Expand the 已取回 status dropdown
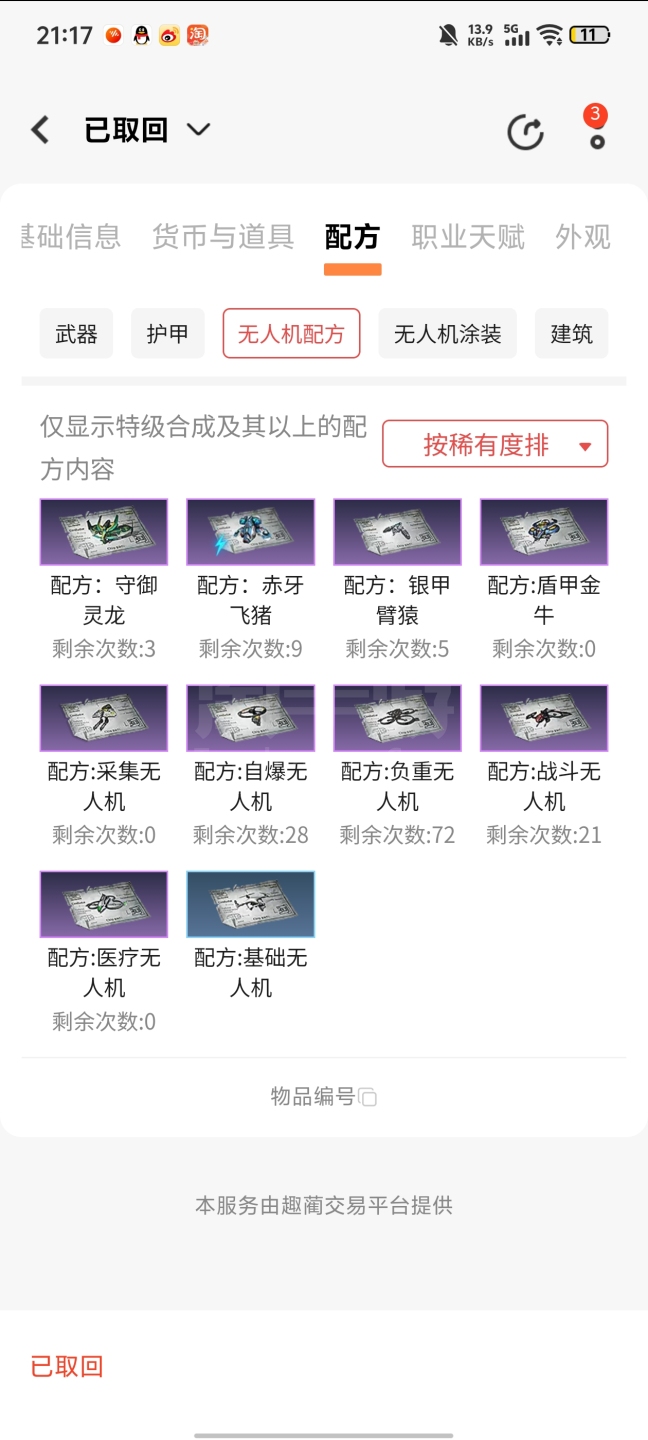This screenshot has width=648, height=1440. (x=198, y=130)
